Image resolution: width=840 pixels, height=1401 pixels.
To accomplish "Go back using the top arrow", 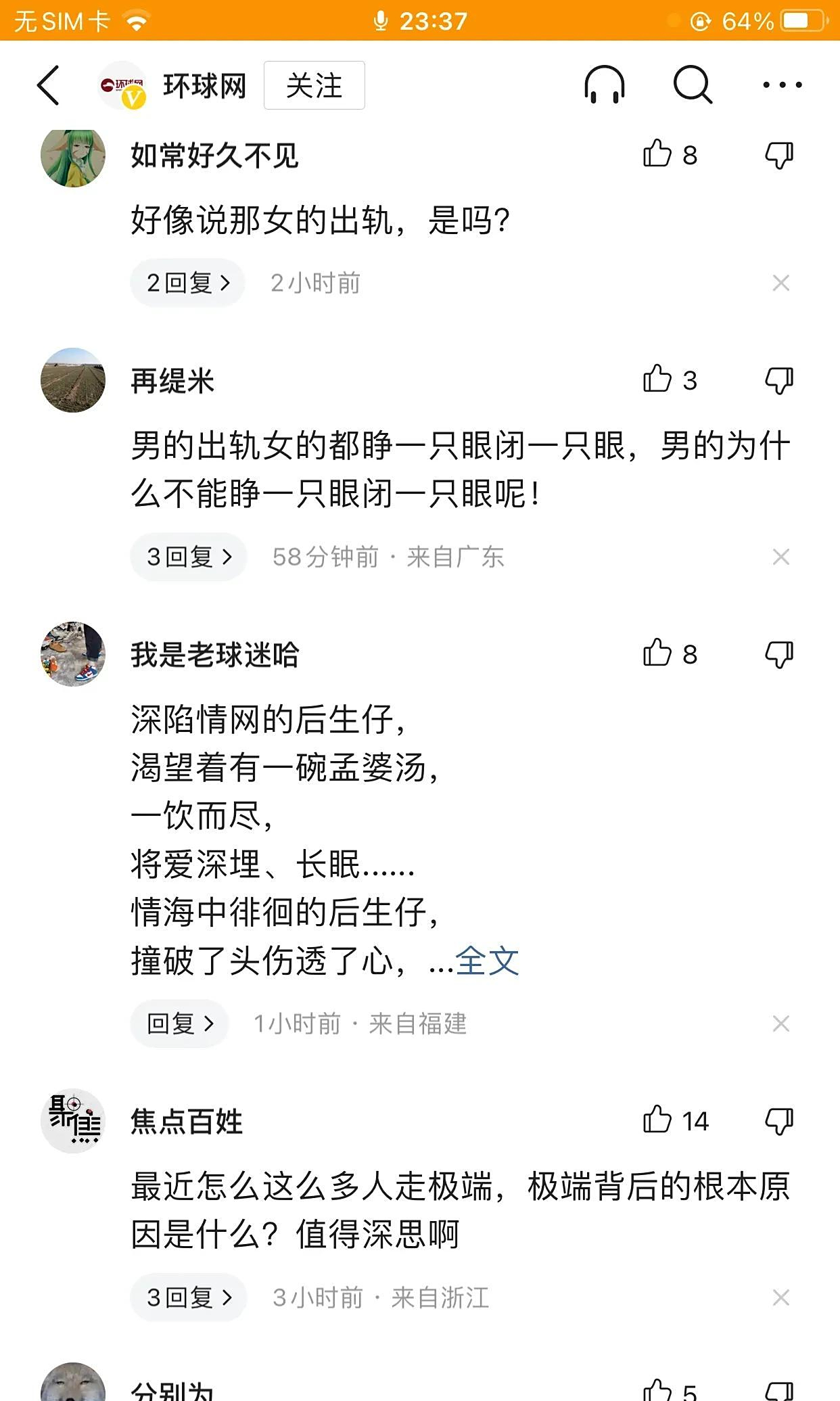I will (x=49, y=85).
